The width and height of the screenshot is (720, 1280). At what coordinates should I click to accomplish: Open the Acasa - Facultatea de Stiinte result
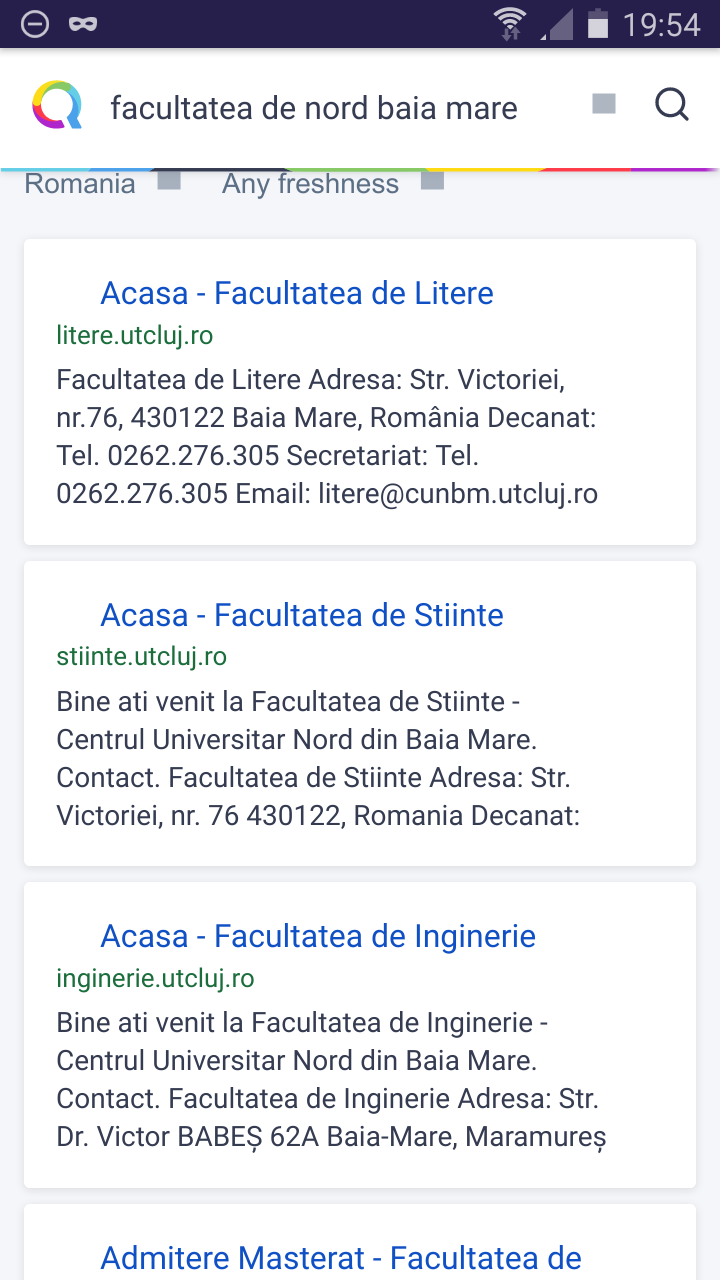click(x=302, y=615)
